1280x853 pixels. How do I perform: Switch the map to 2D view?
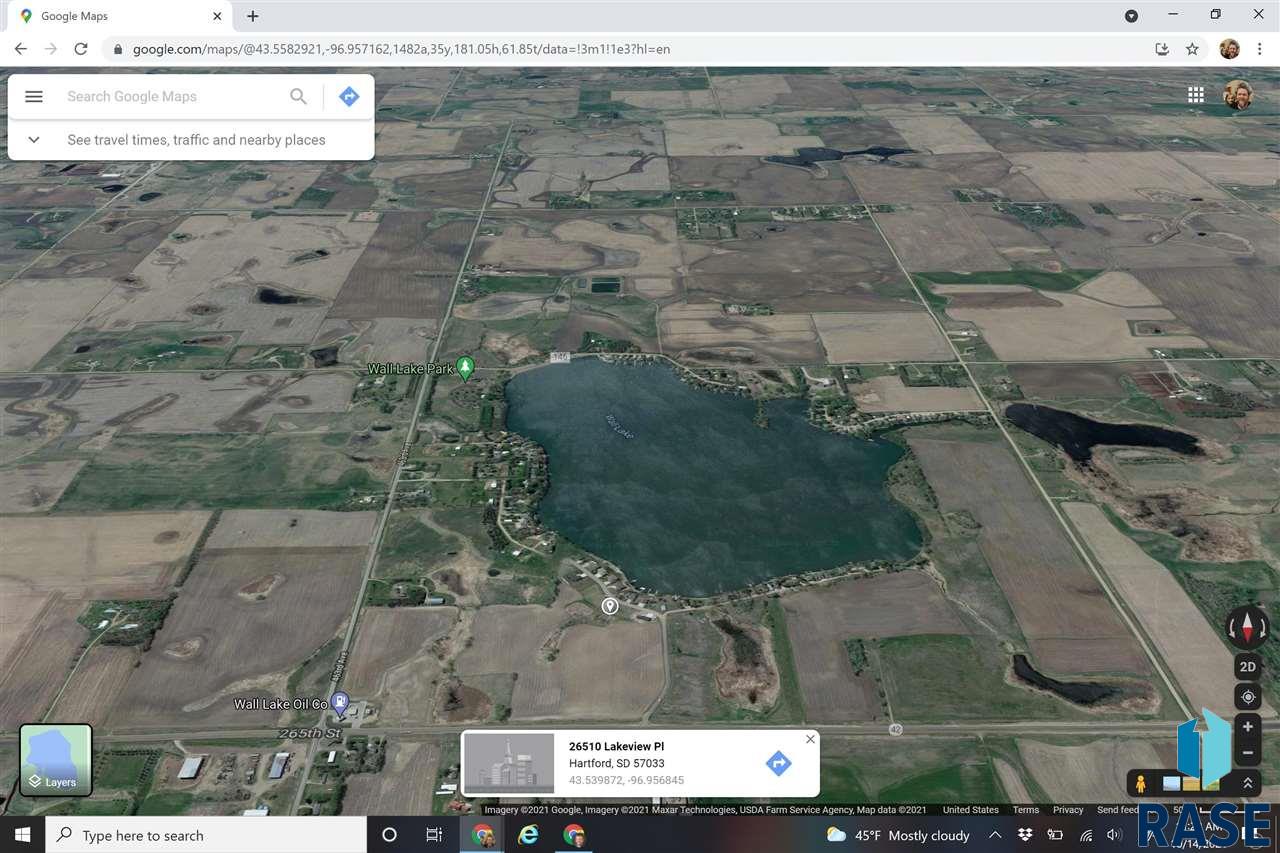click(1247, 667)
